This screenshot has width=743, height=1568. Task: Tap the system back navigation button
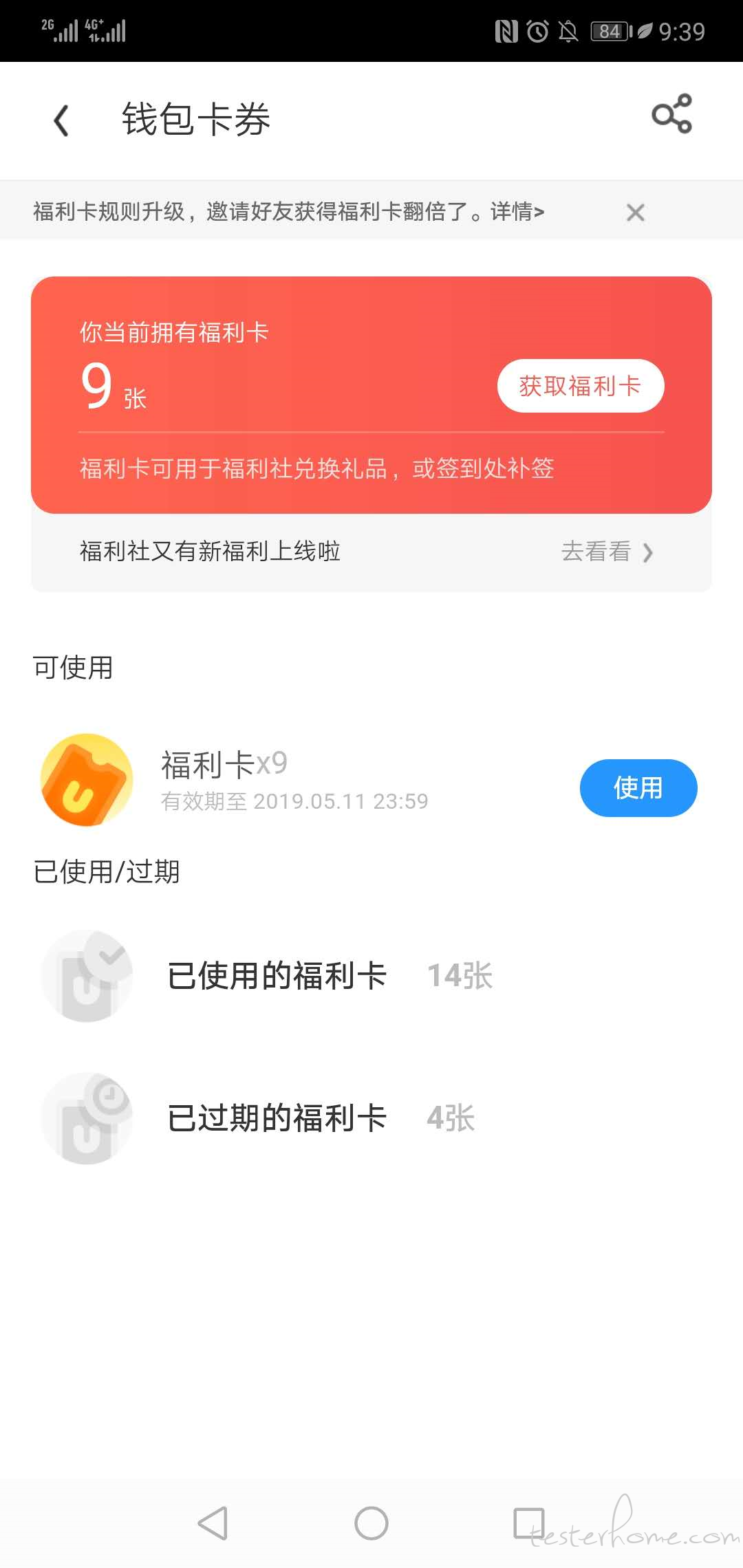[213, 1523]
